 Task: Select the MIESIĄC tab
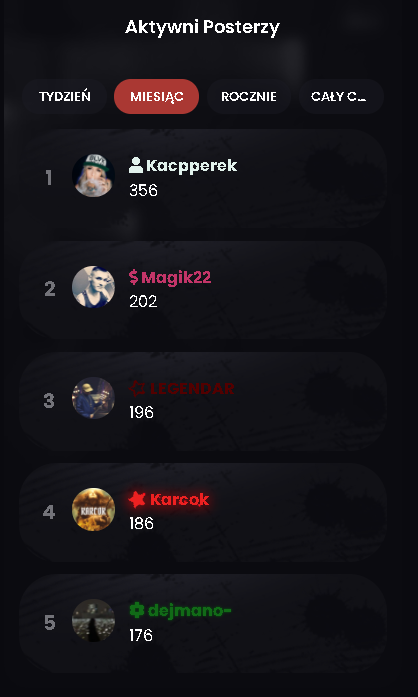[x=157, y=96]
